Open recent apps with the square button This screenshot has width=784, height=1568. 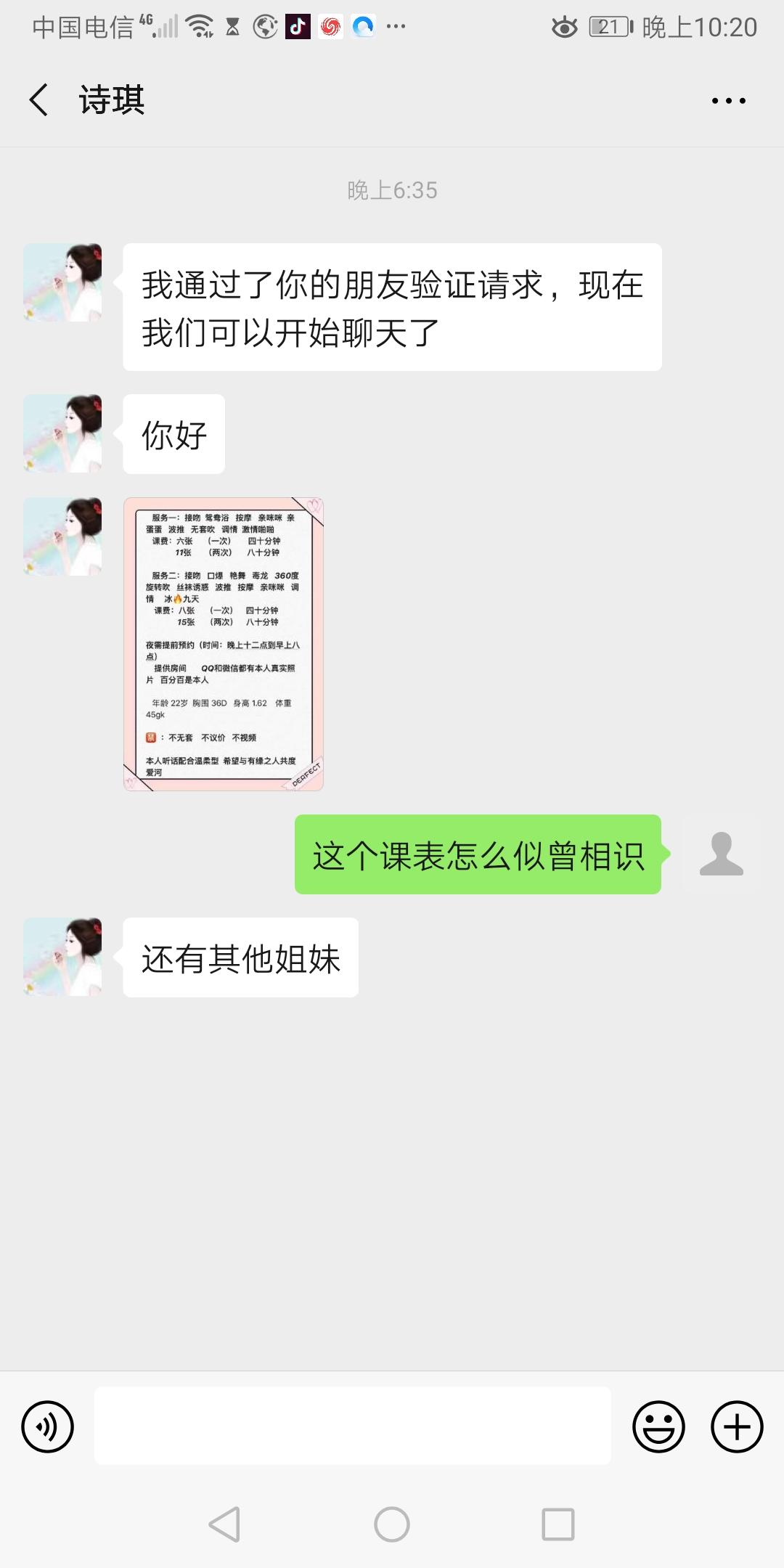click(x=558, y=1524)
